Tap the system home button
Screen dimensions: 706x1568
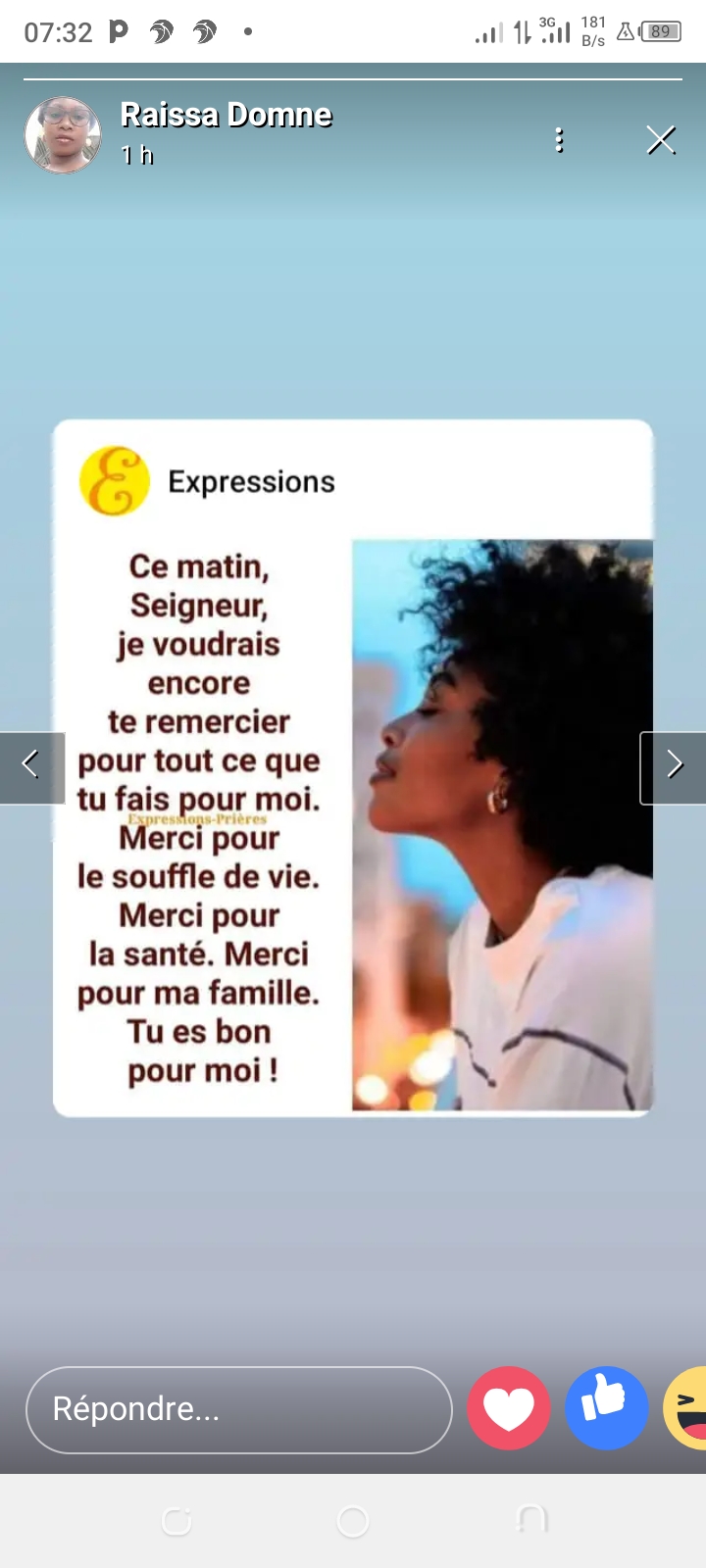tap(352, 1521)
